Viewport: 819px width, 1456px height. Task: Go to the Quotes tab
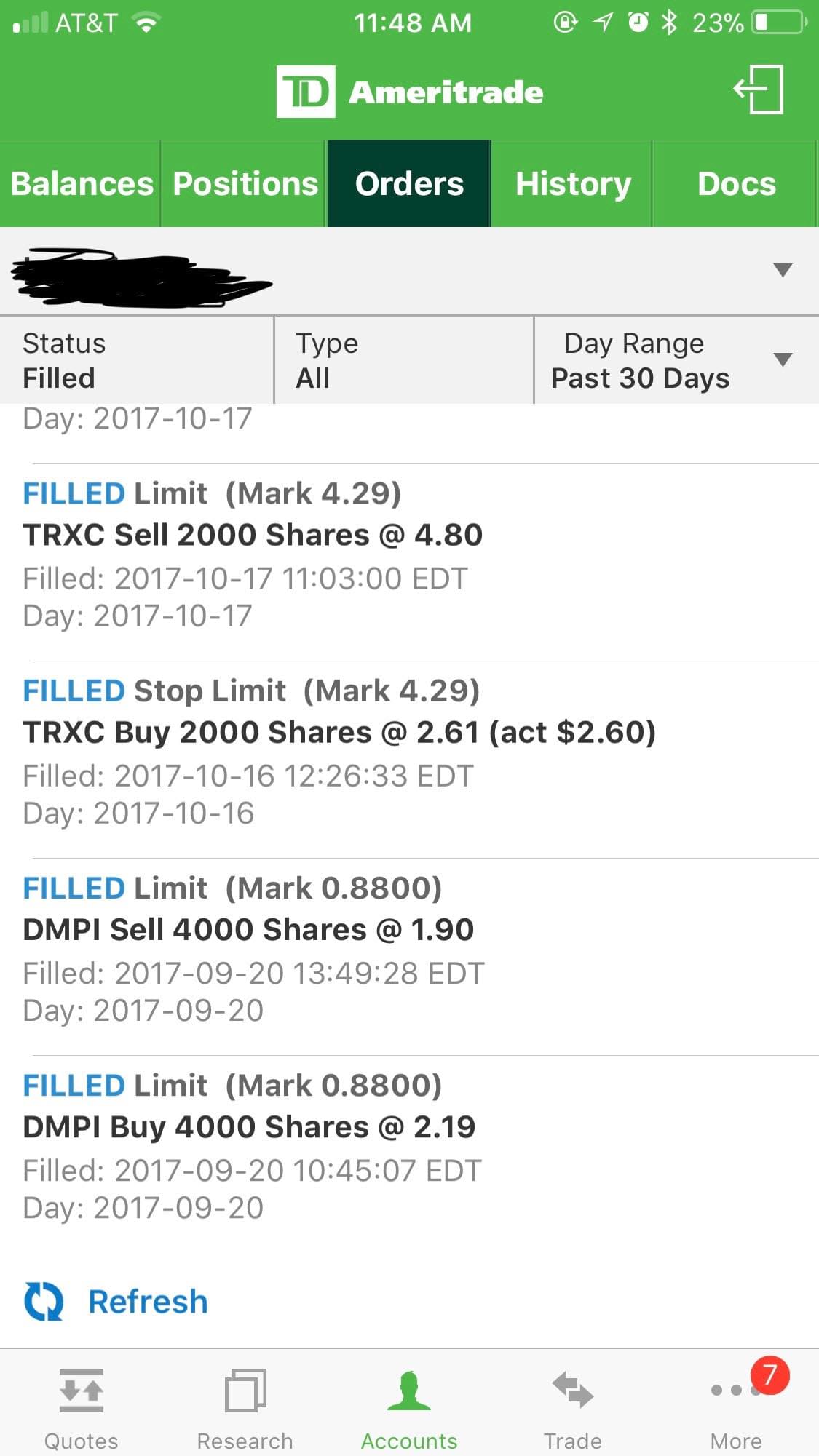tap(82, 1409)
